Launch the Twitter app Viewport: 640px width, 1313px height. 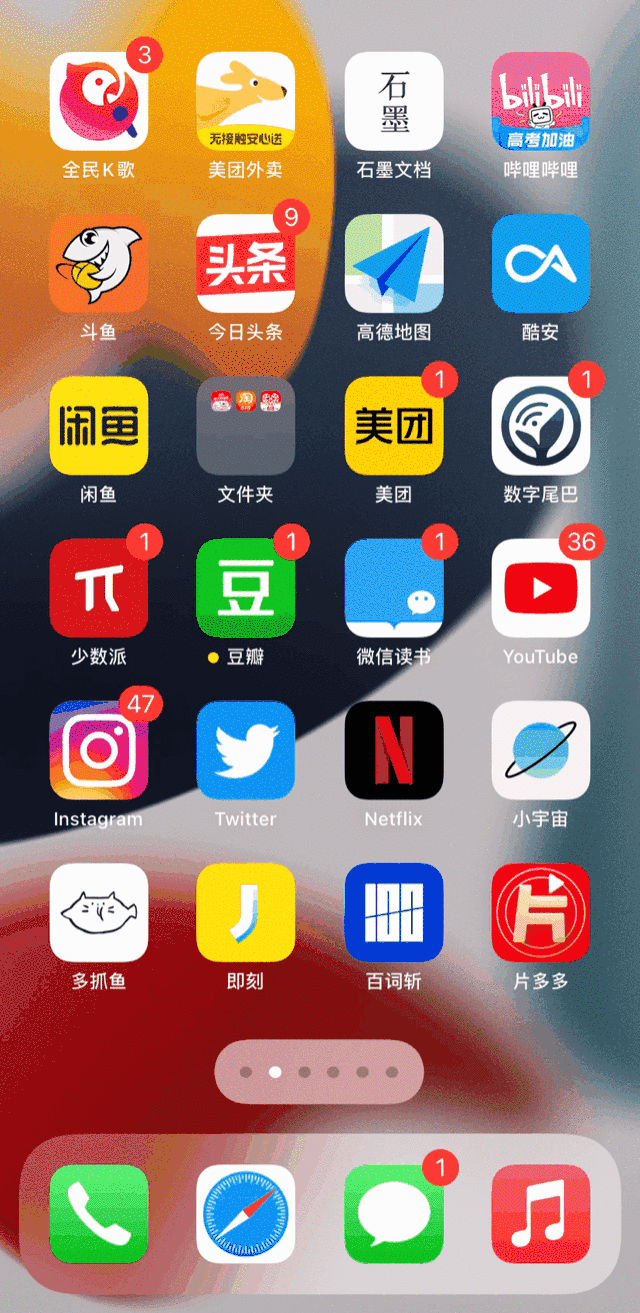click(x=246, y=750)
